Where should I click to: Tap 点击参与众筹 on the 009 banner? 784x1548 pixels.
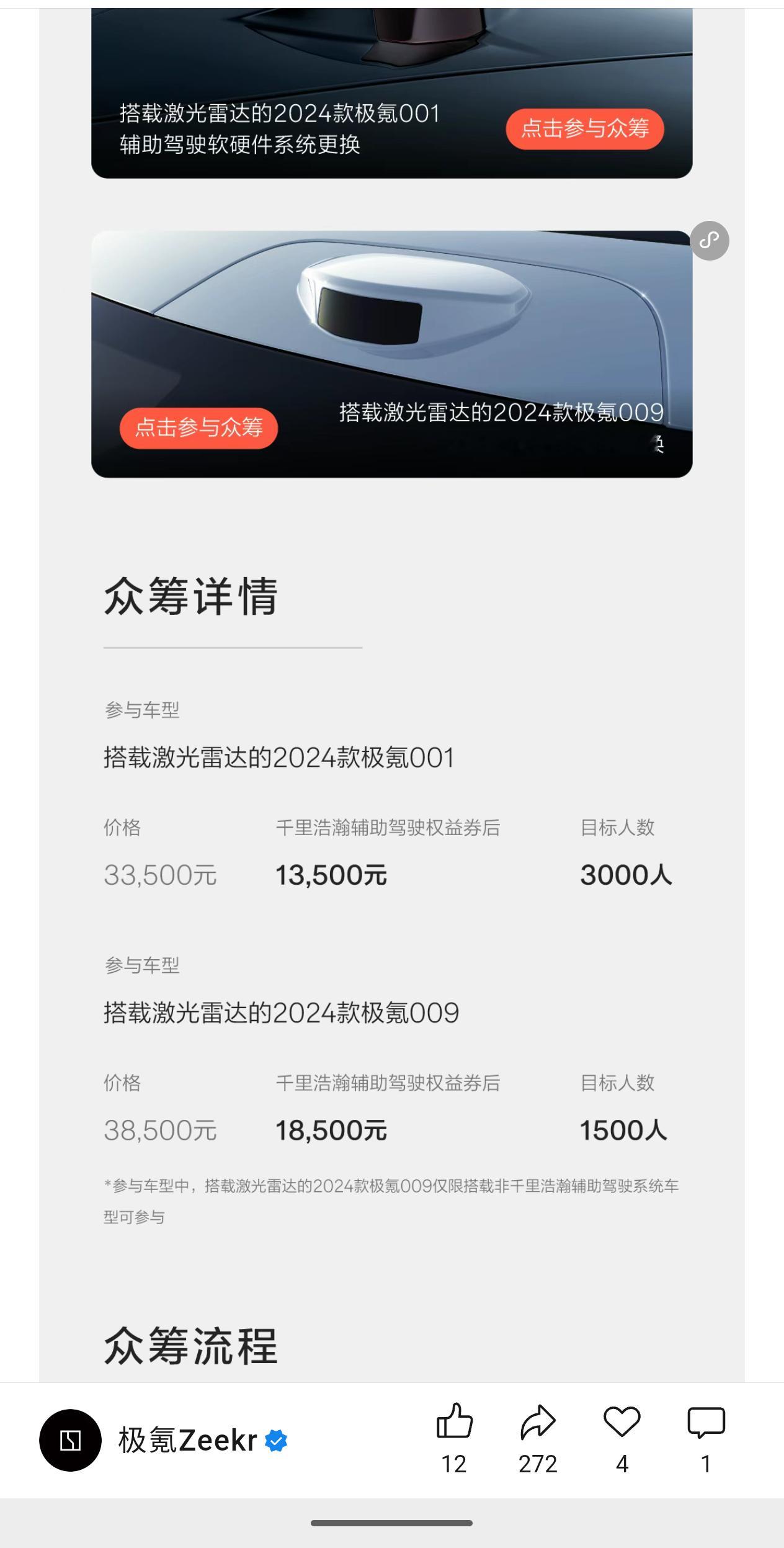point(200,428)
